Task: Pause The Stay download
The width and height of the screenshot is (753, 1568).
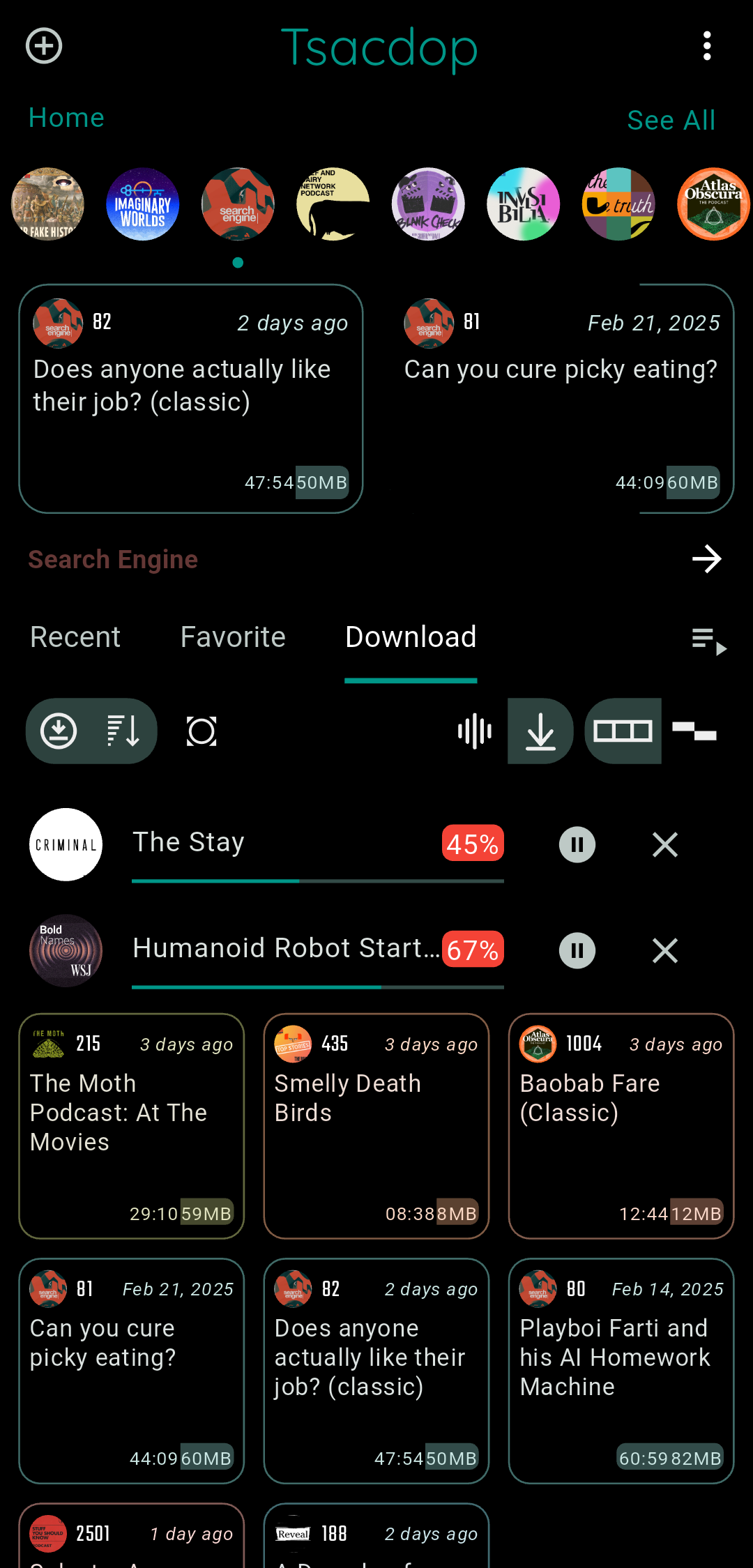Action: tap(577, 845)
